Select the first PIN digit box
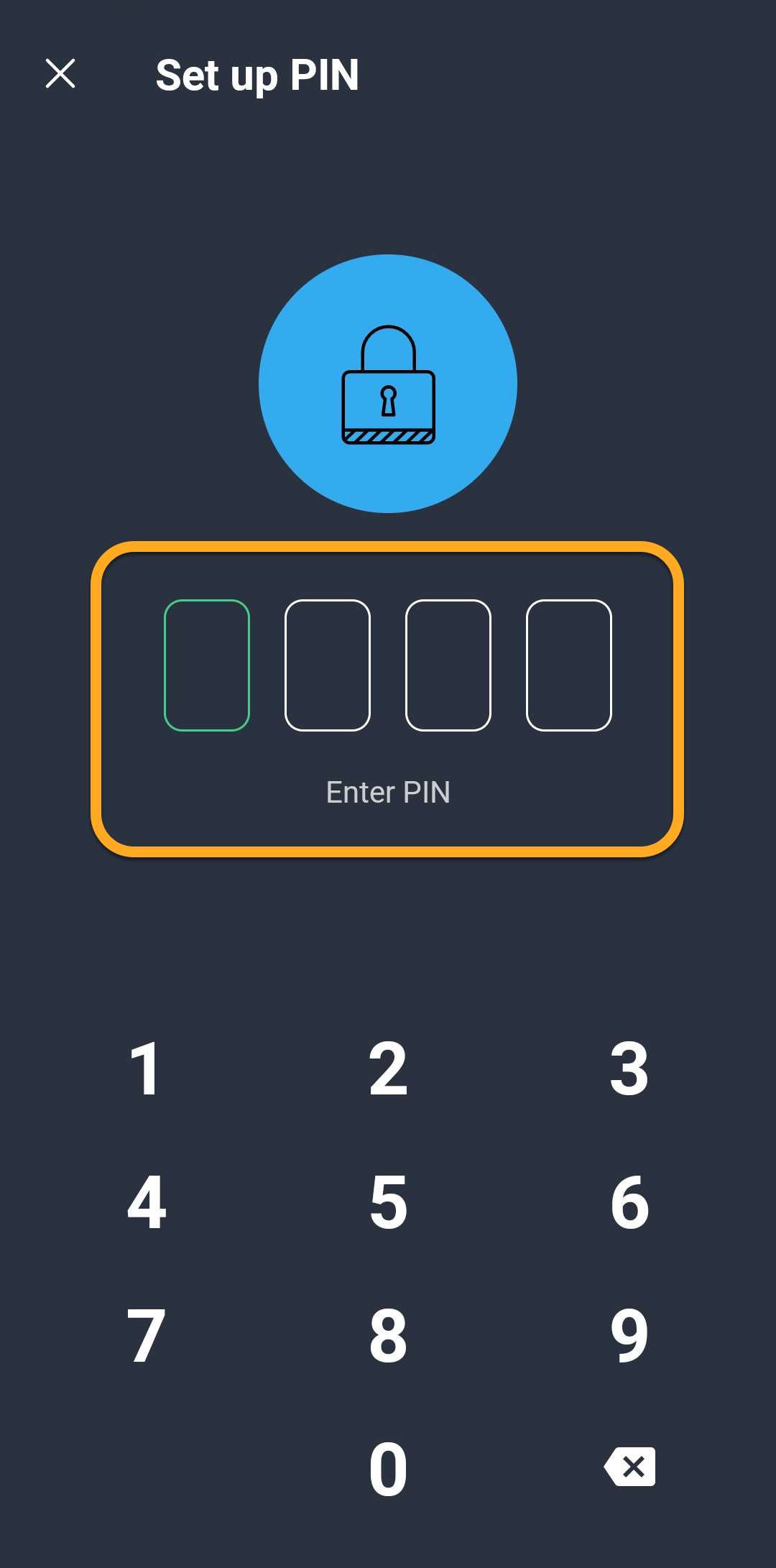 click(207, 665)
